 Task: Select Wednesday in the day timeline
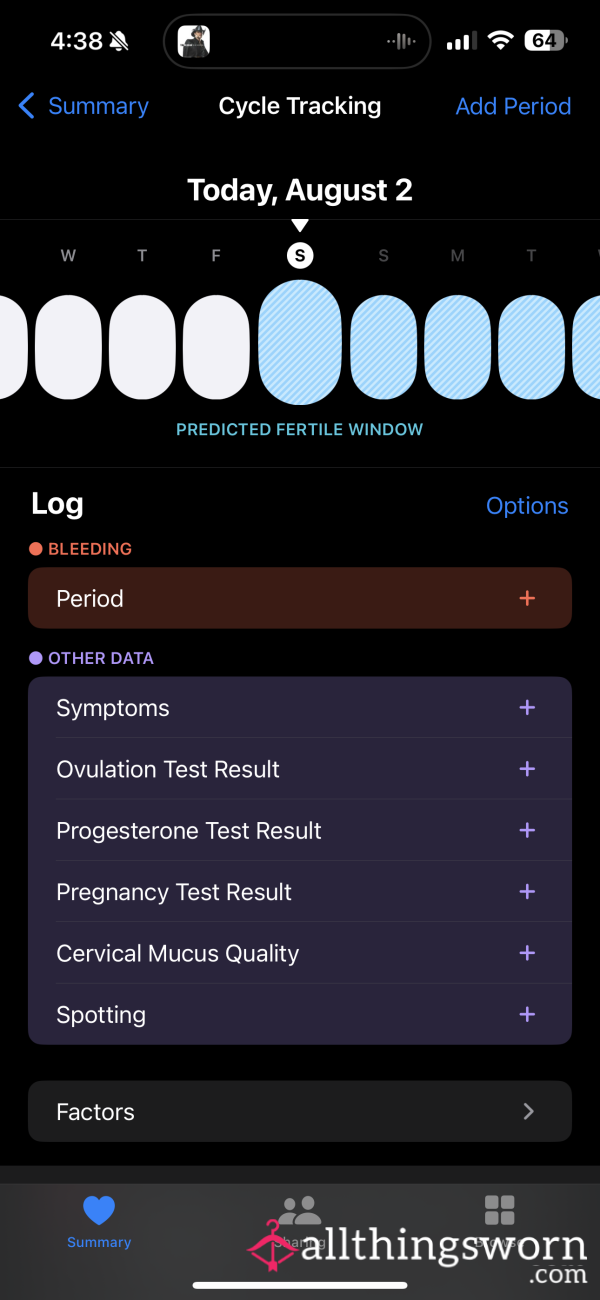[x=68, y=347]
